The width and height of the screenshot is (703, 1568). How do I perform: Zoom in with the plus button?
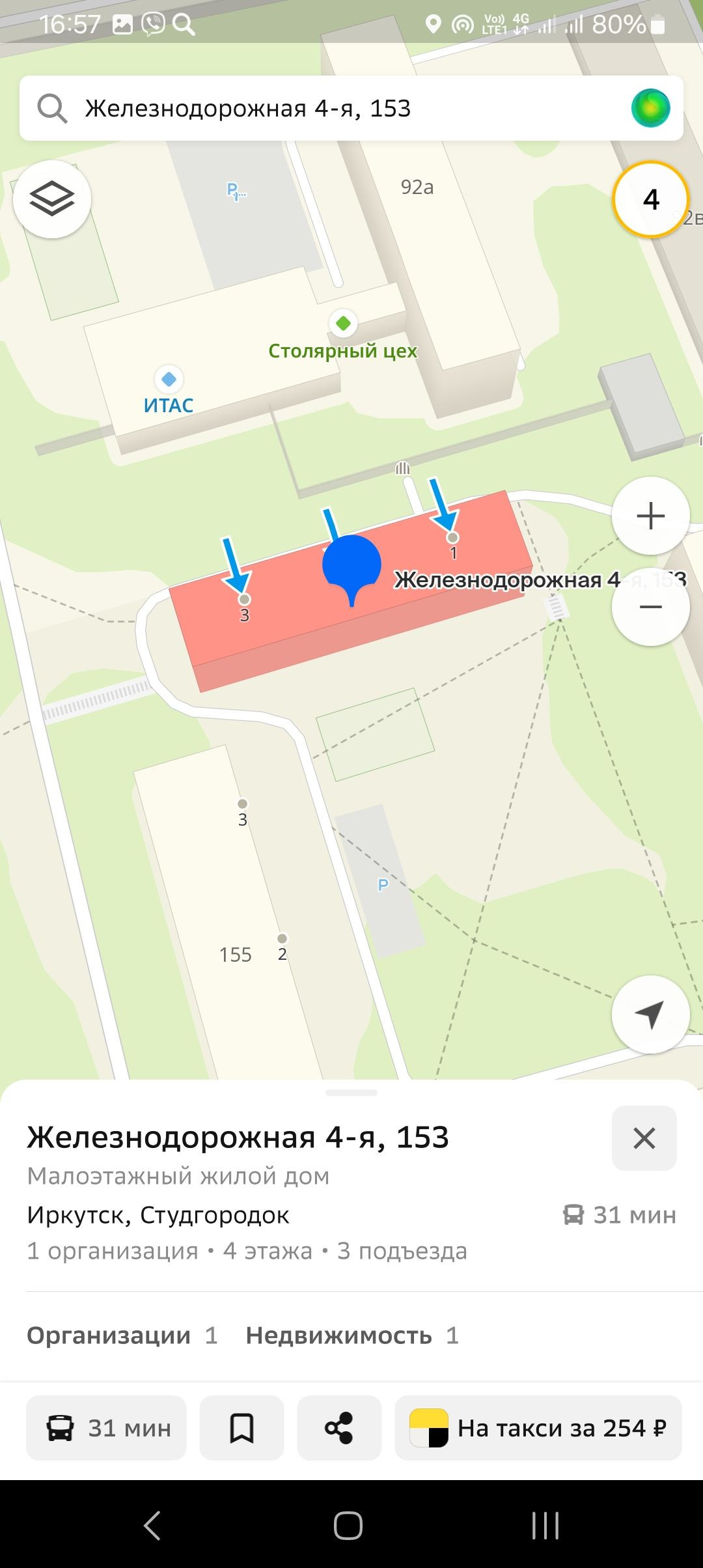coord(650,516)
